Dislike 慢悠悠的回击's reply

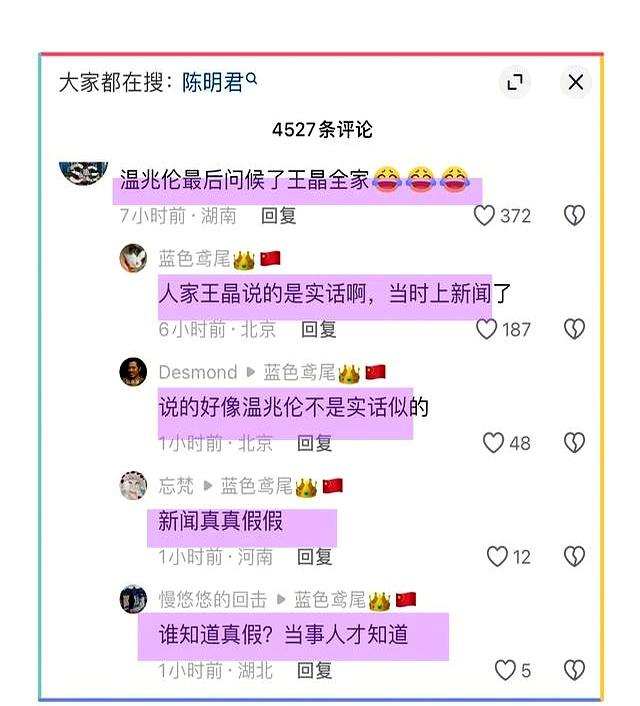tap(574, 670)
